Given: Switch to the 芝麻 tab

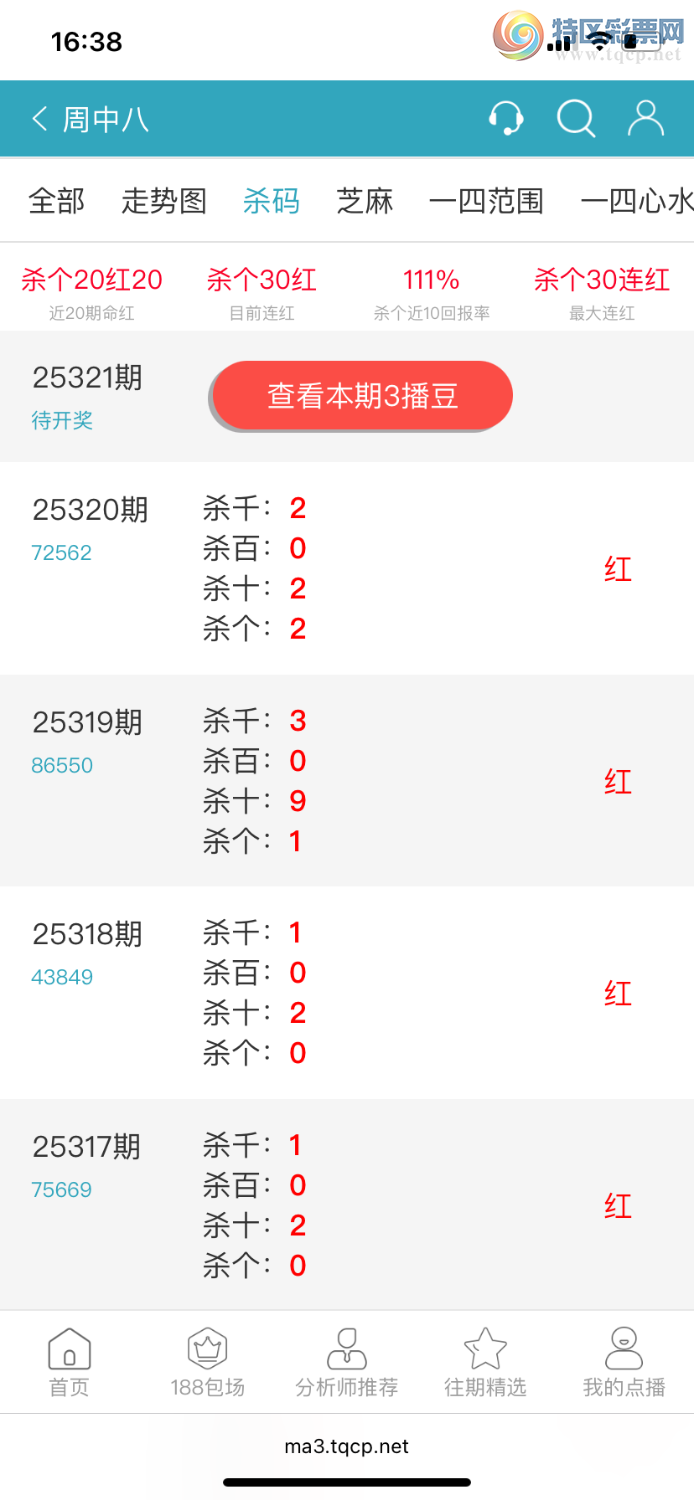Looking at the screenshot, I should coord(365,201).
